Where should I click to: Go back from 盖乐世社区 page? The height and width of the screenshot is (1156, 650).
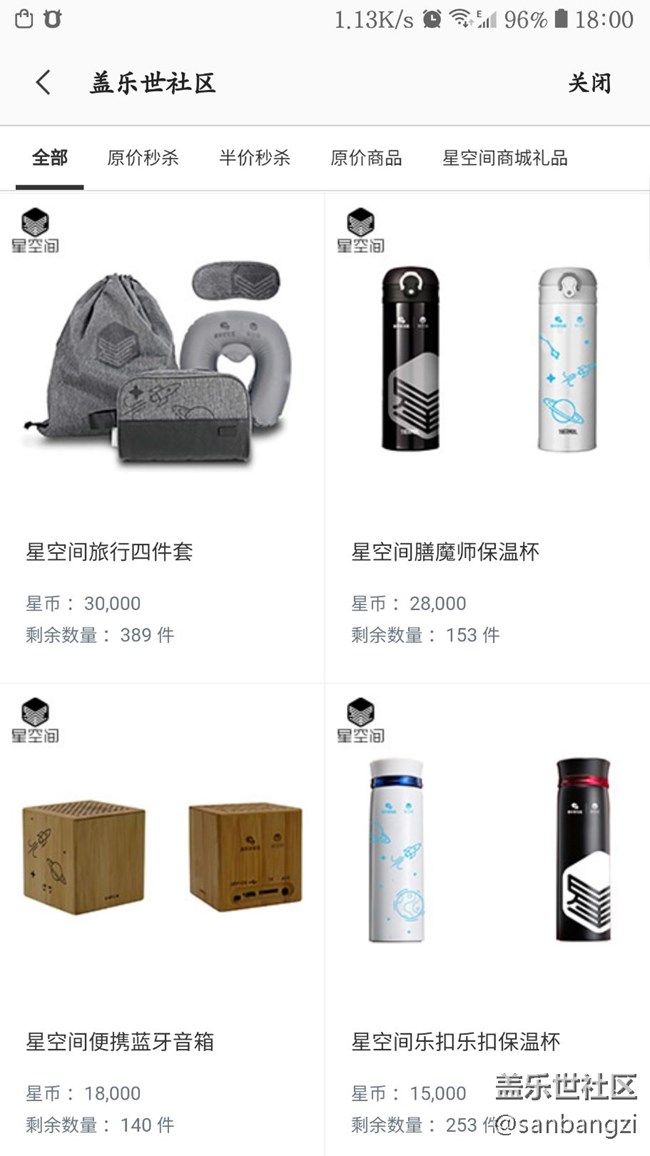pos(43,83)
